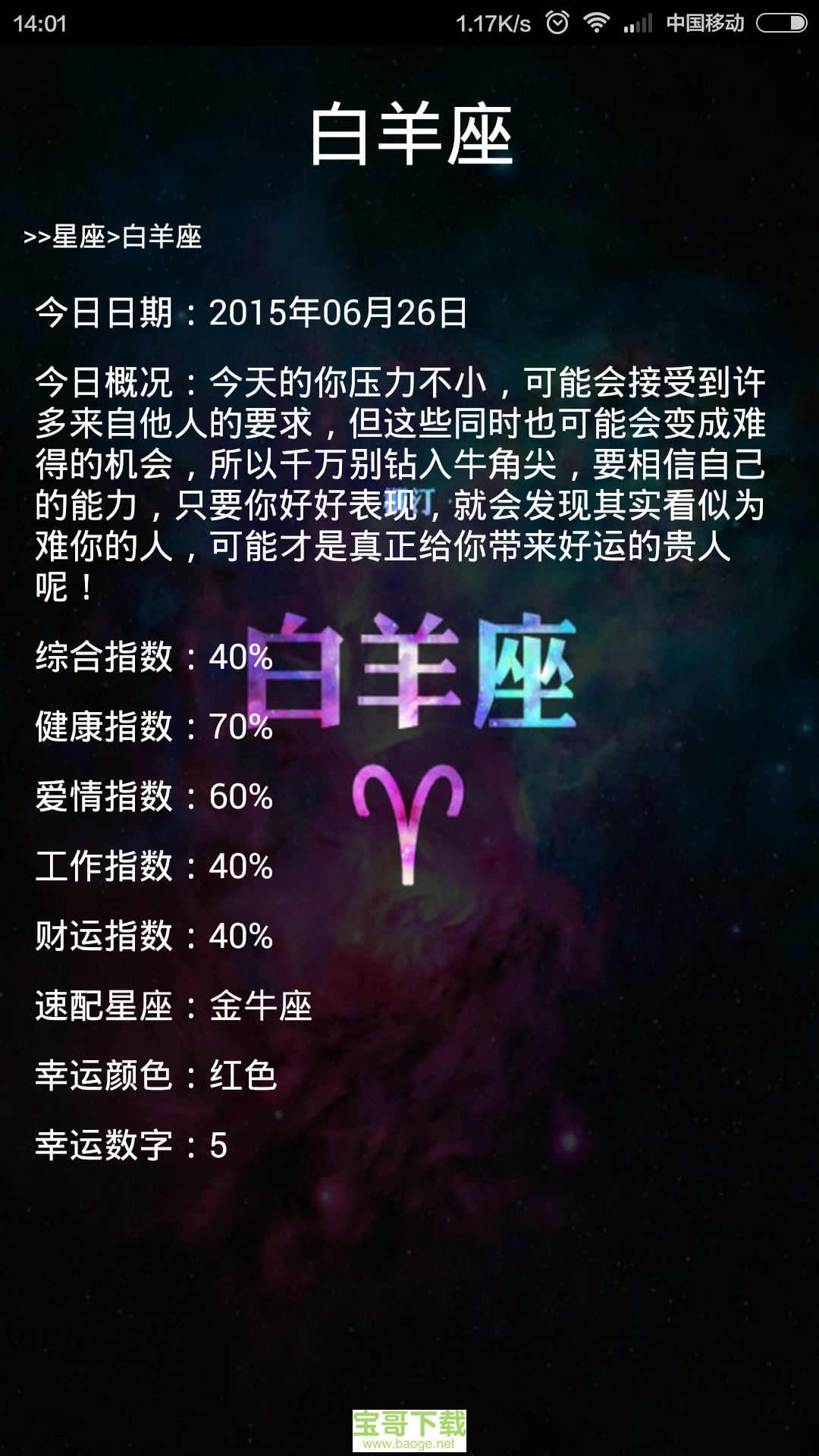This screenshot has width=819, height=1456.
Task: Click the alarm clock icon in status bar
Action: pos(558,22)
